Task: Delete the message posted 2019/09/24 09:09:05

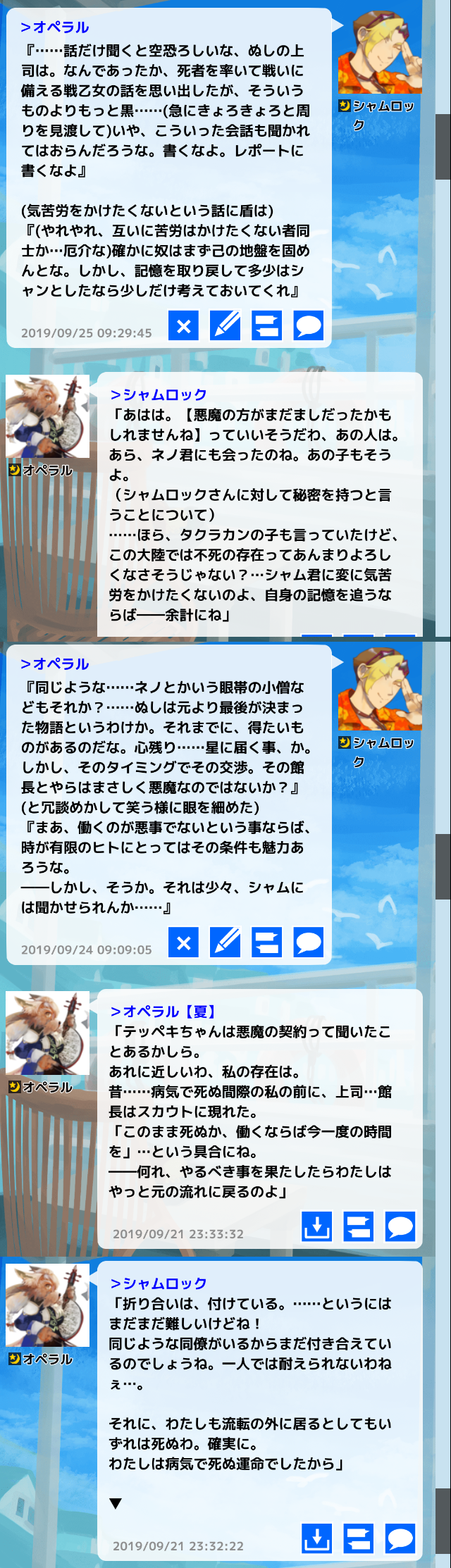Action: pyautogui.click(x=183, y=942)
